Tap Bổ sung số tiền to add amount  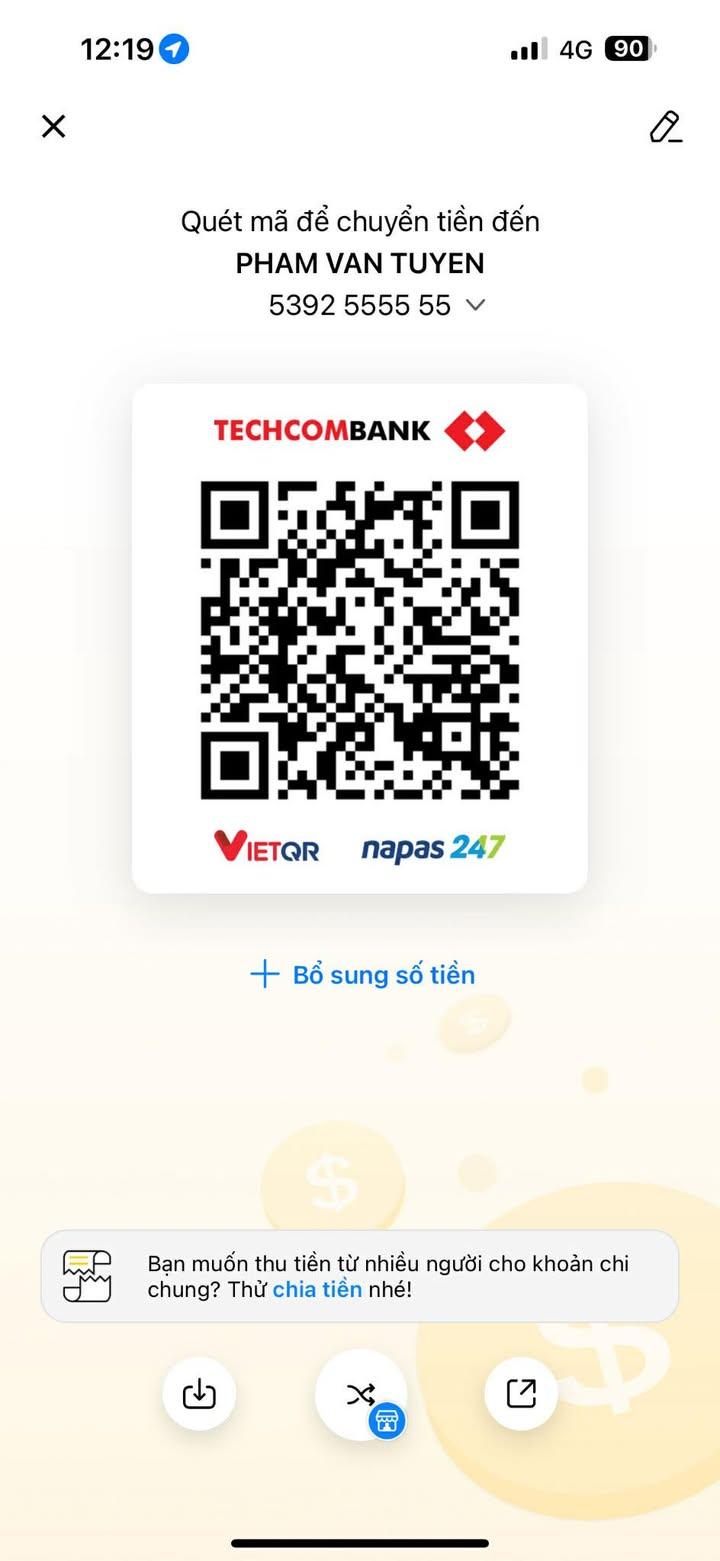coord(362,975)
